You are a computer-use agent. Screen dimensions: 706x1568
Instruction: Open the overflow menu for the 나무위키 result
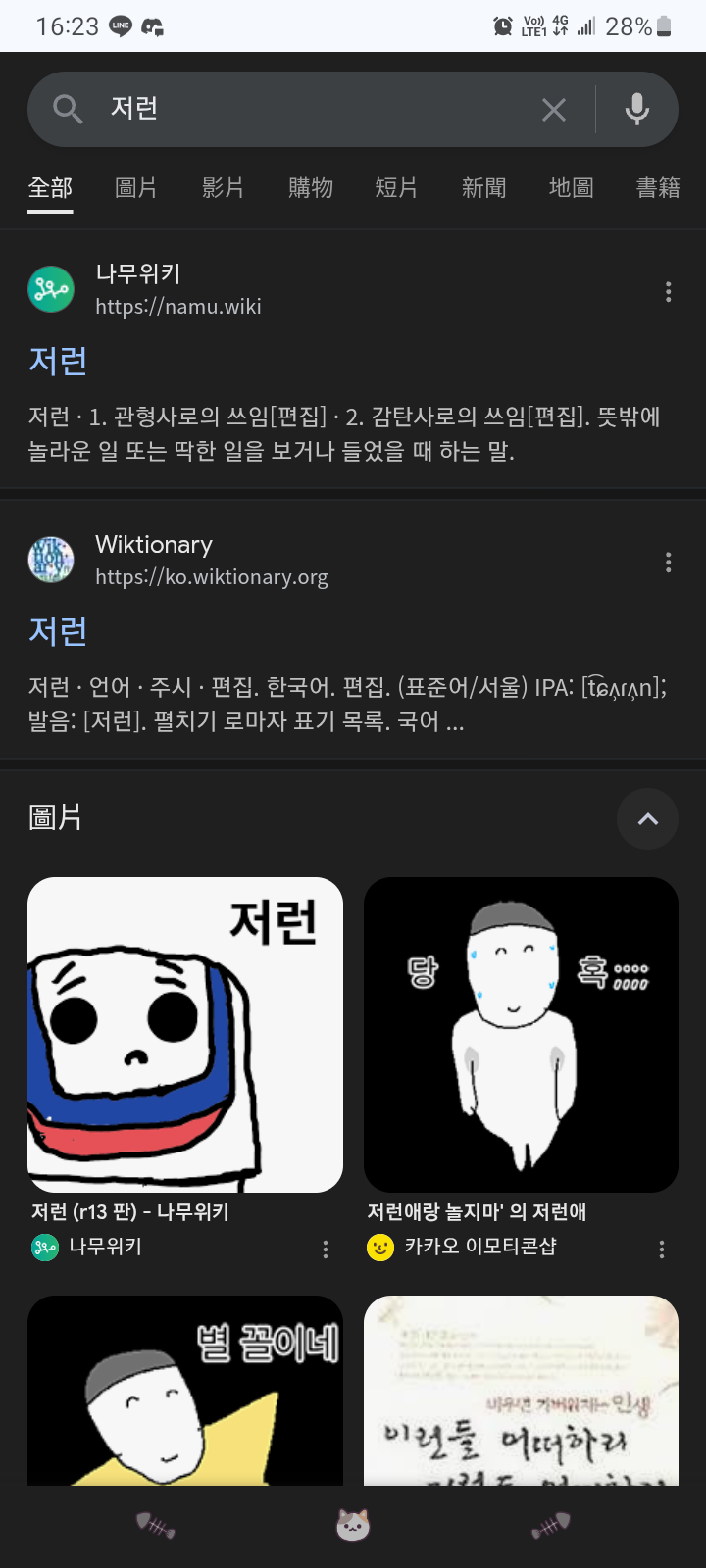[668, 291]
